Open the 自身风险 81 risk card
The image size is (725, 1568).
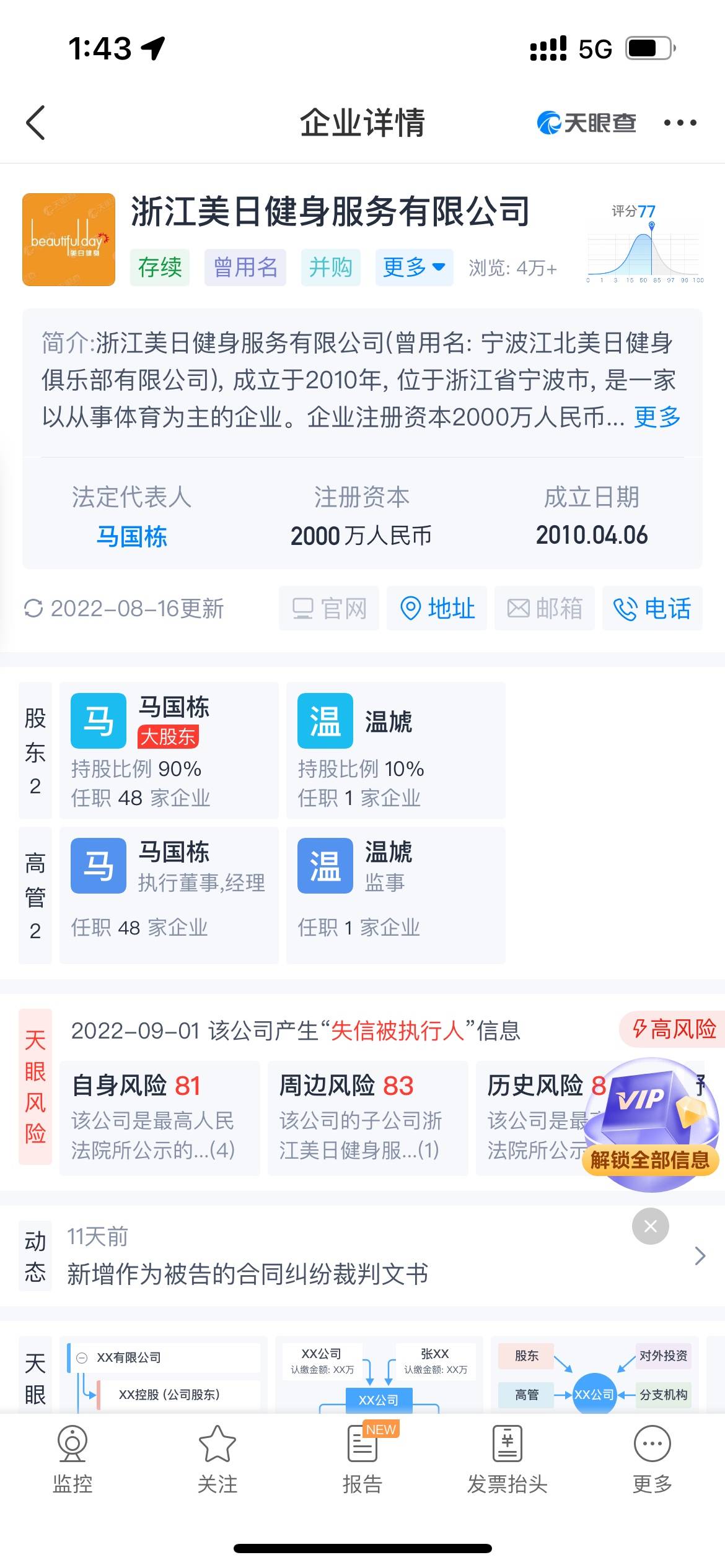pos(159,1117)
